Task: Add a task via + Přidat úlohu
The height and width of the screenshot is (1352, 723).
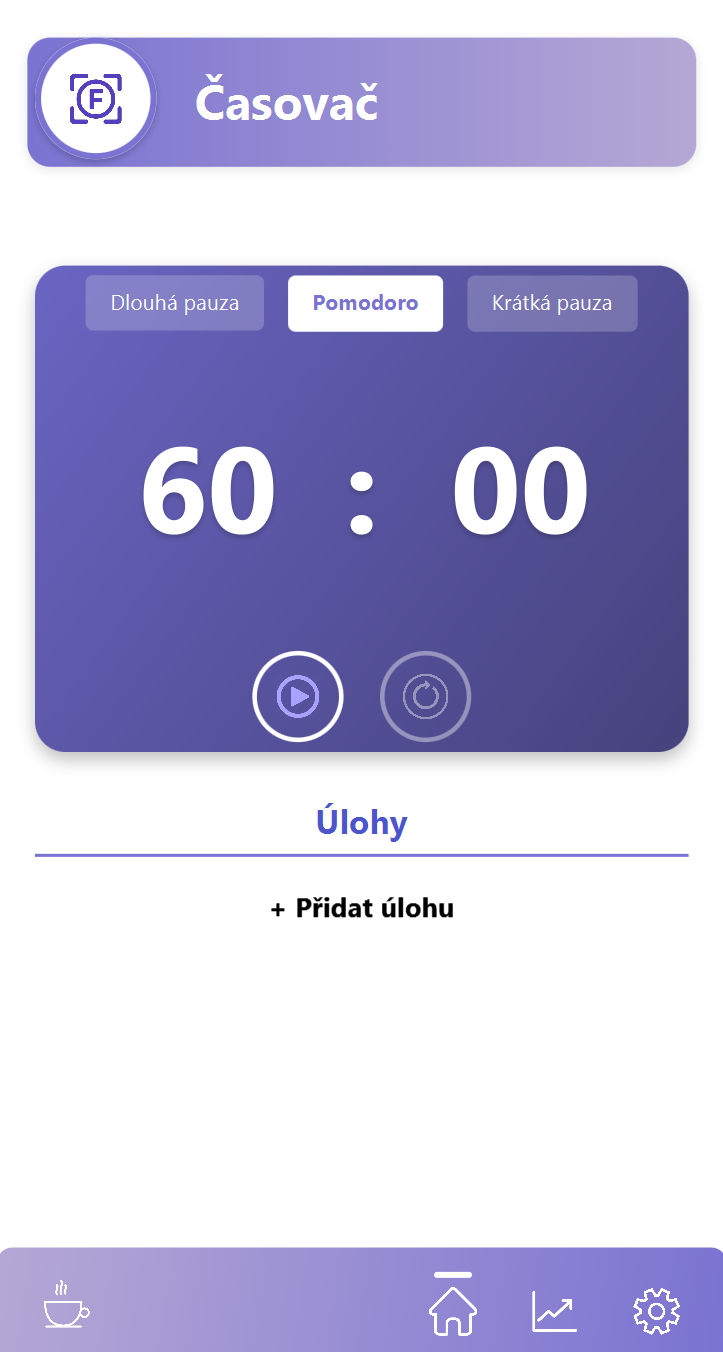Action: pyautogui.click(x=361, y=908)
